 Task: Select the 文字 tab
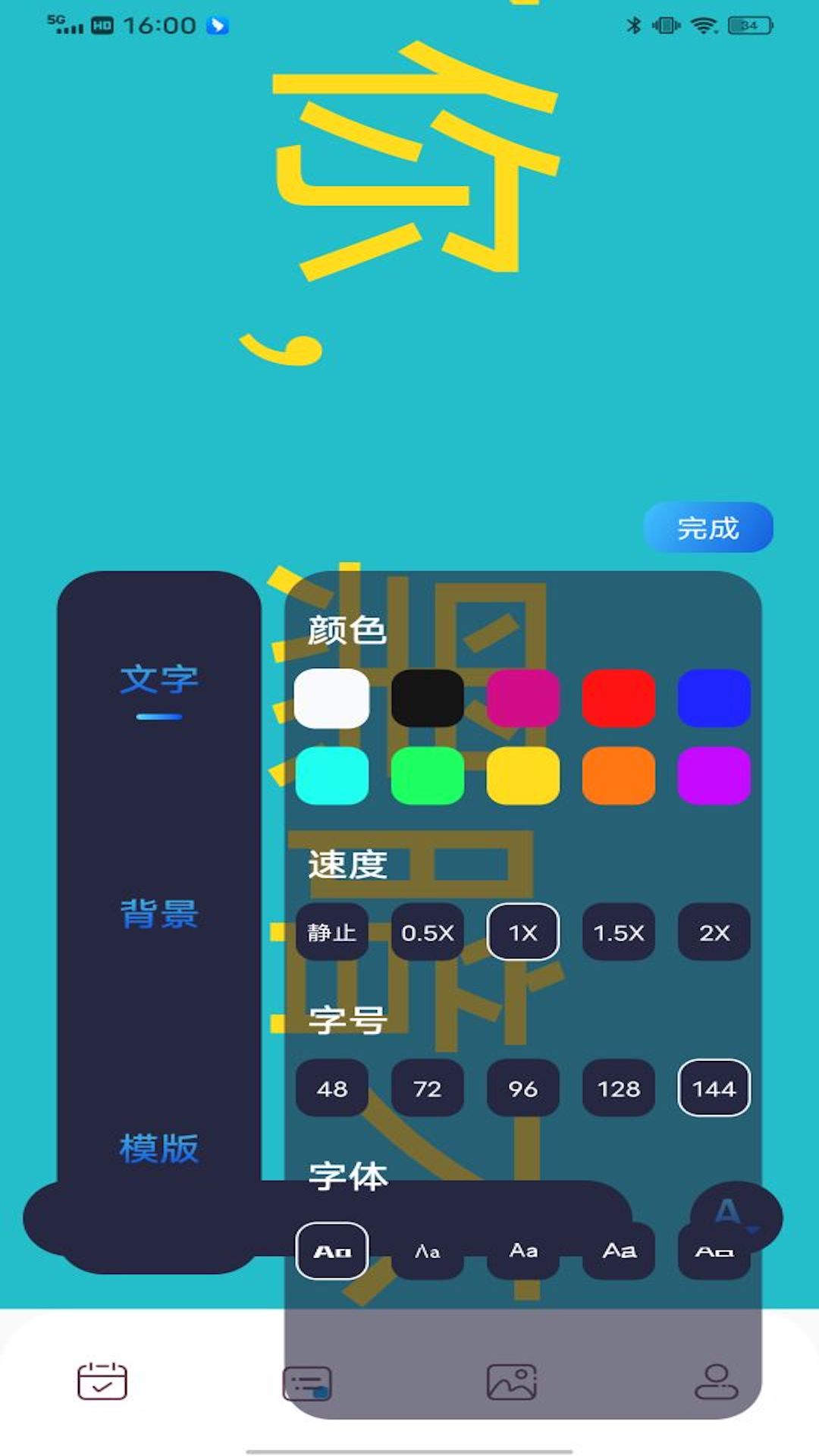(159, 679)
